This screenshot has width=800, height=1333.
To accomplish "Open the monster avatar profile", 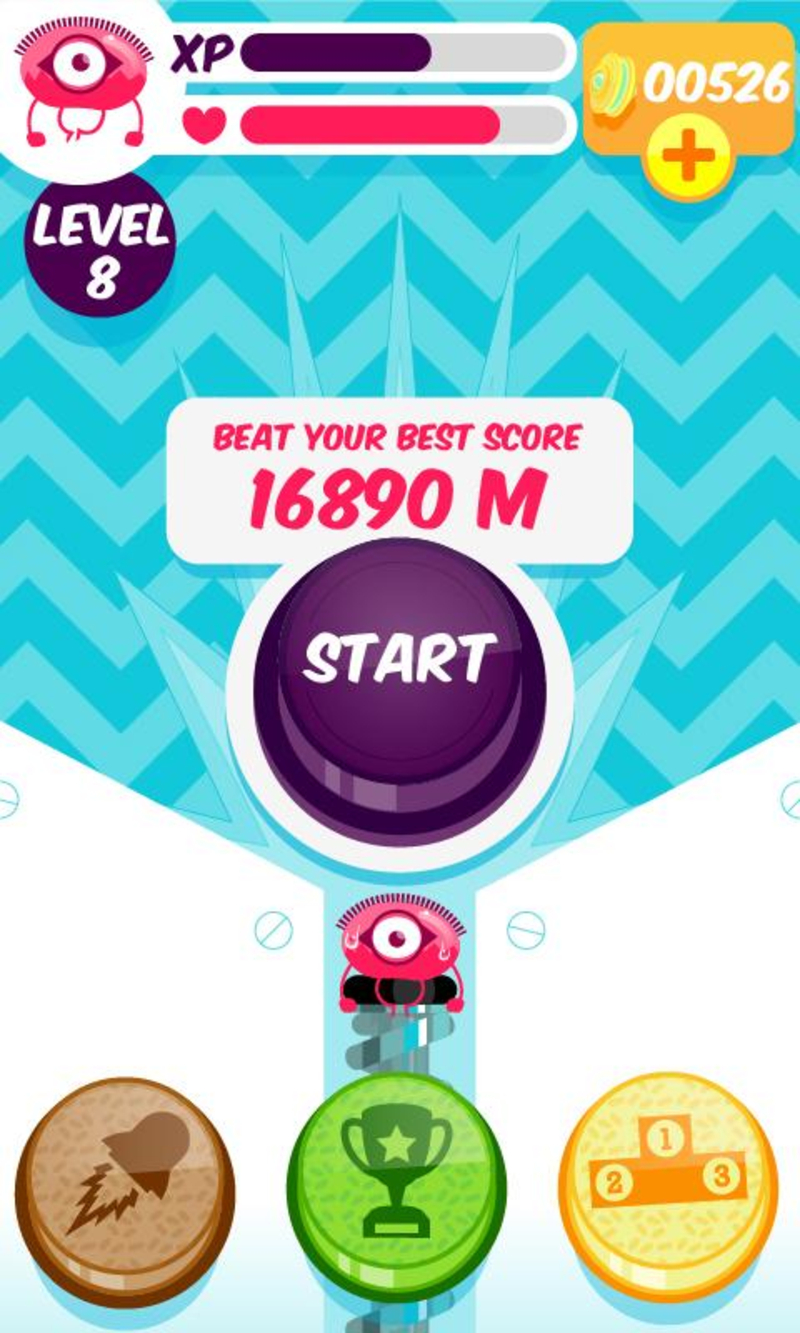I will 83,83.
